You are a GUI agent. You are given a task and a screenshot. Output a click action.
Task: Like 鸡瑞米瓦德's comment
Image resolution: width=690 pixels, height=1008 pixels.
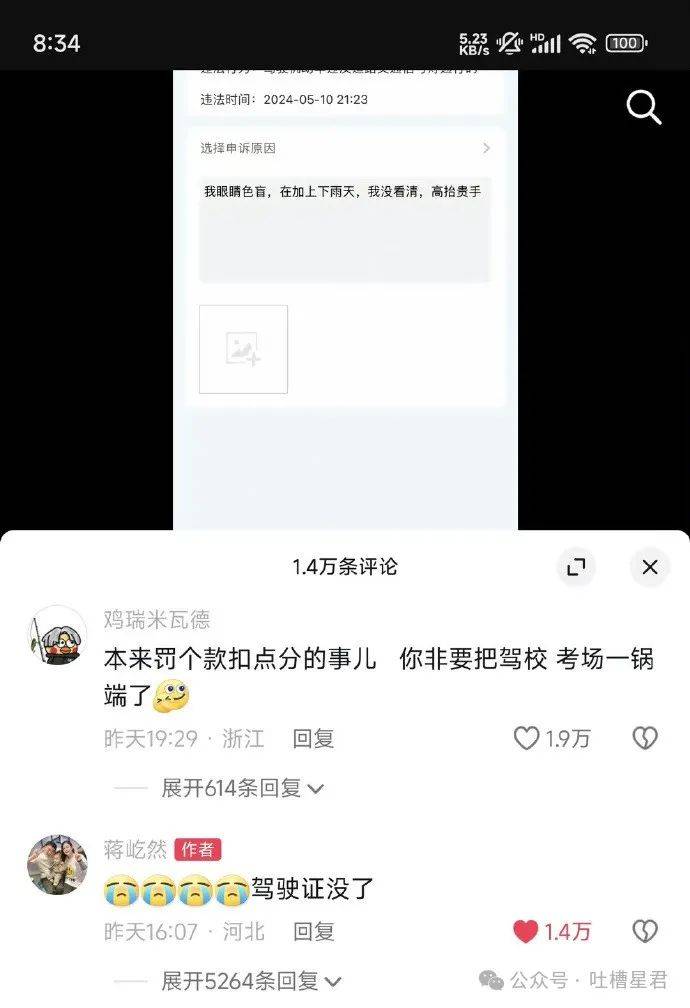(x=527, y=739)
